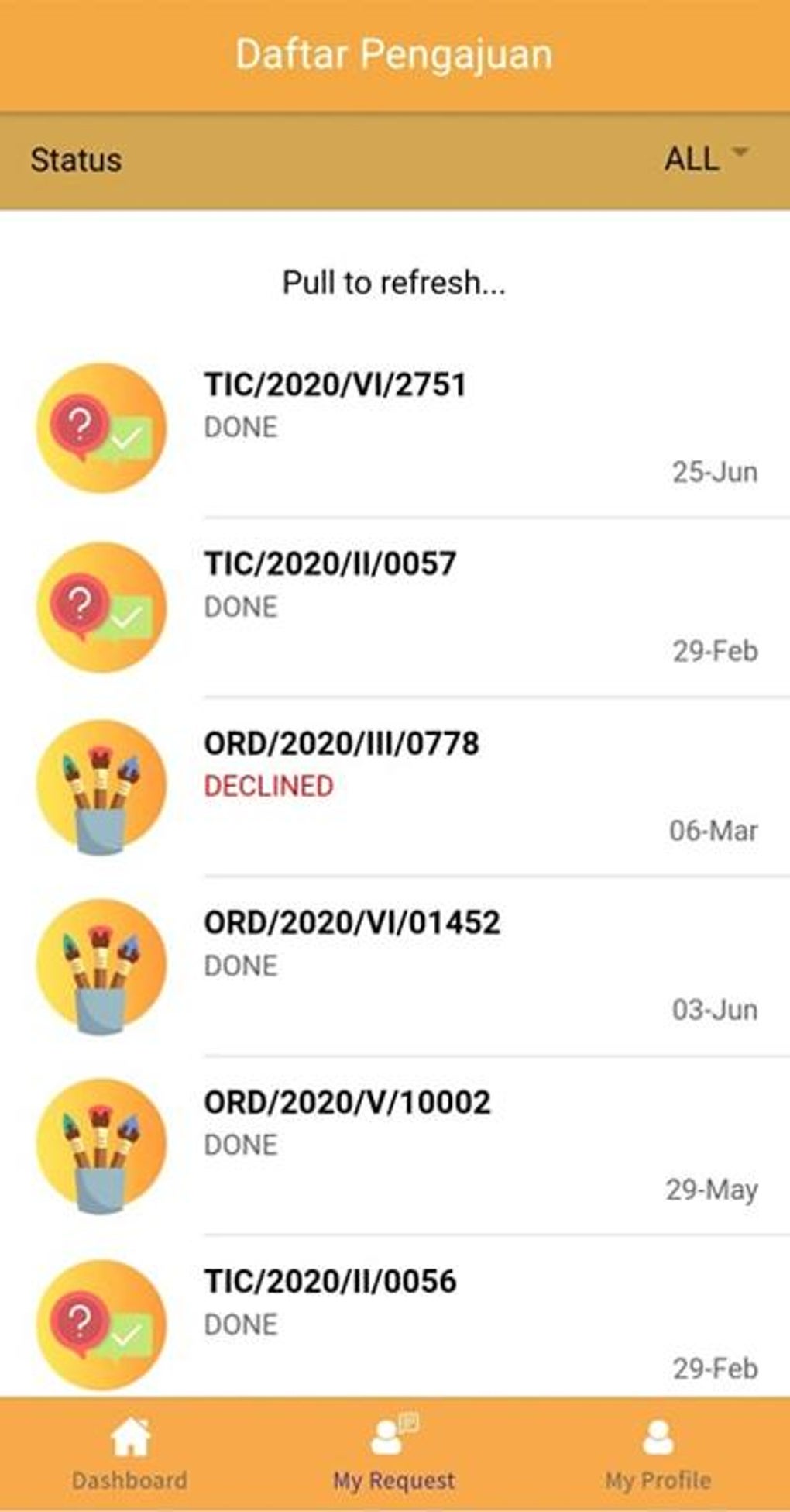The width and height of the screenshot is (790, 1512).
Task: Tap the Daftar Pengajuan title bar
Action: tap(395, 54)
